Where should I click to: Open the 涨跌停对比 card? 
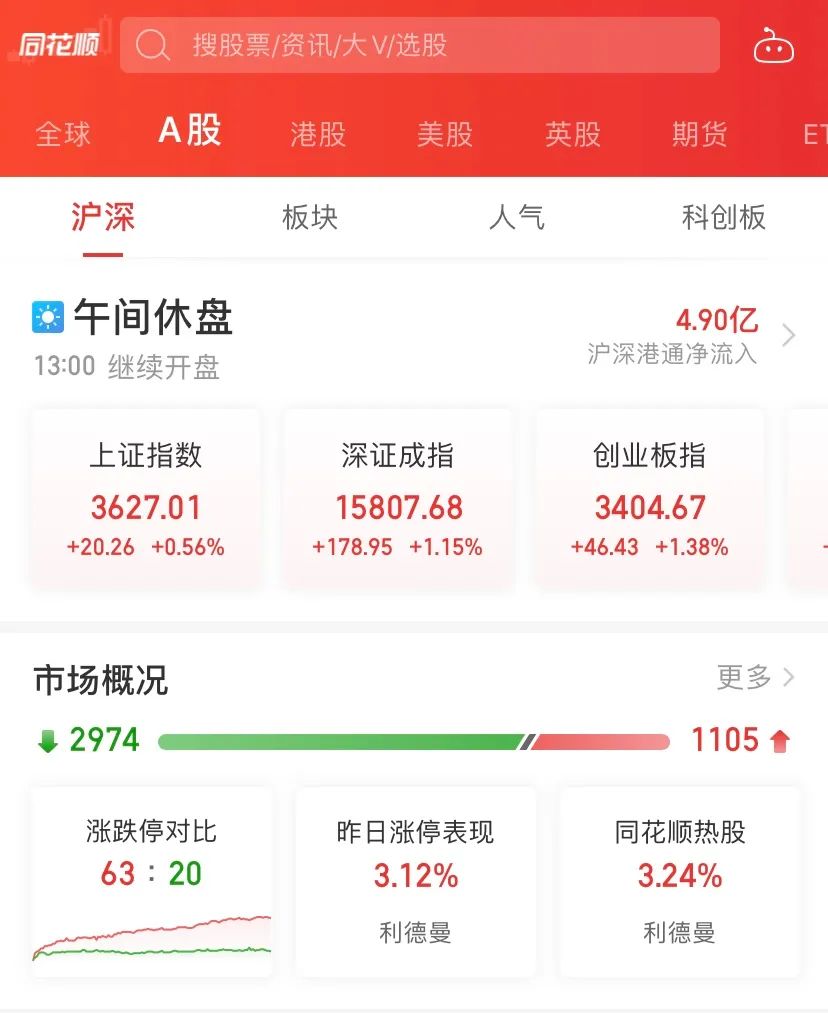click(x=152, y=880)
